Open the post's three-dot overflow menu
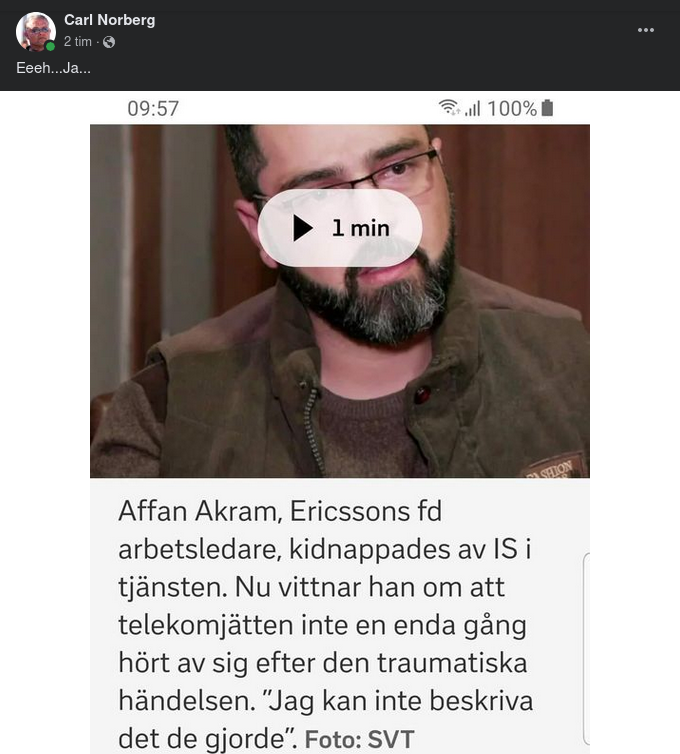 [646, 30]
